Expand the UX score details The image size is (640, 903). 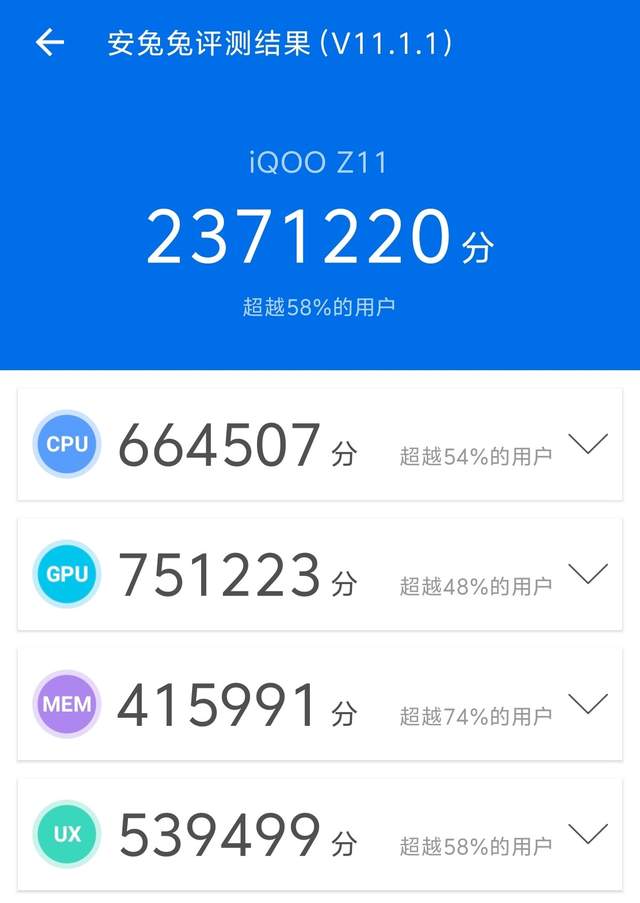[x=587, y=833]
